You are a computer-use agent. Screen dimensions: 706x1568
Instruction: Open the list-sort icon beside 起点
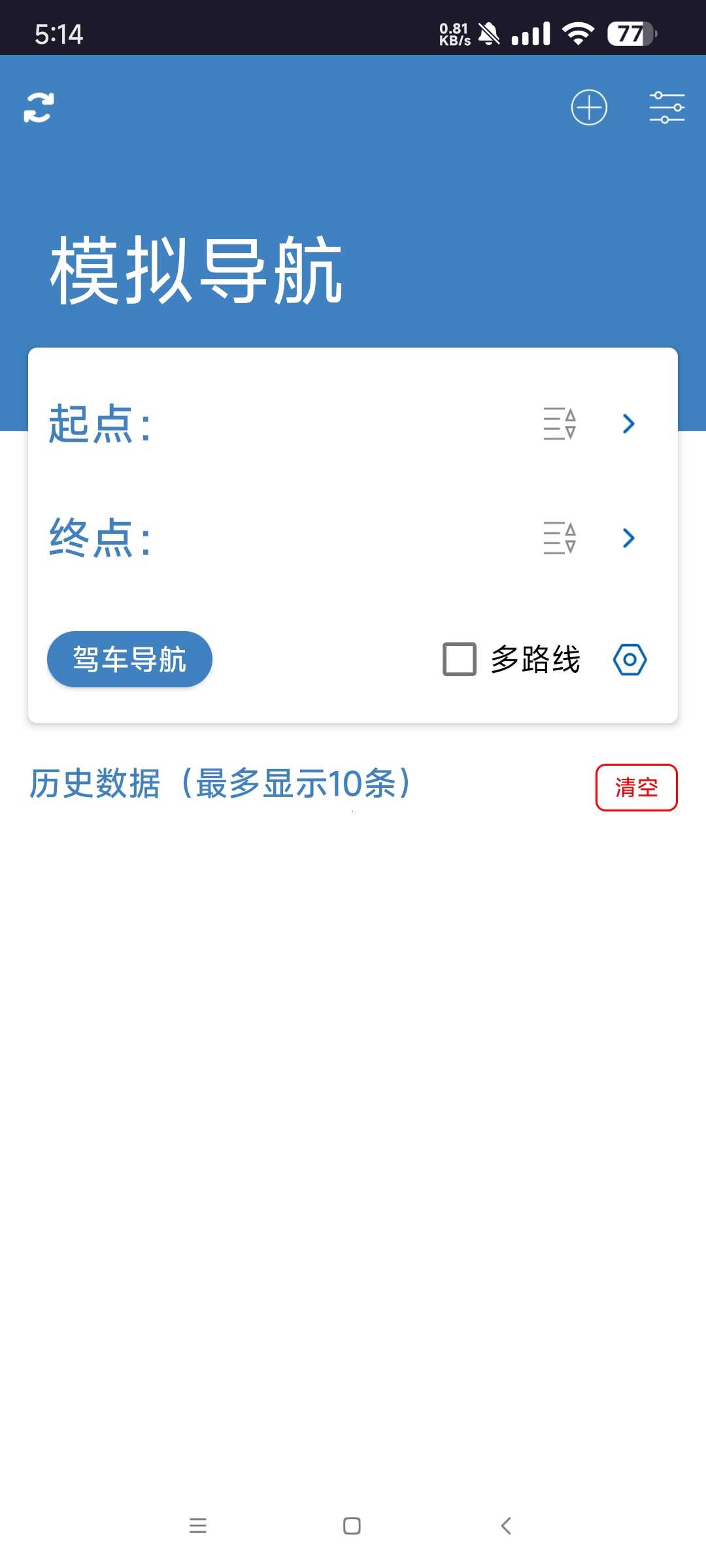tap(560, 424)
